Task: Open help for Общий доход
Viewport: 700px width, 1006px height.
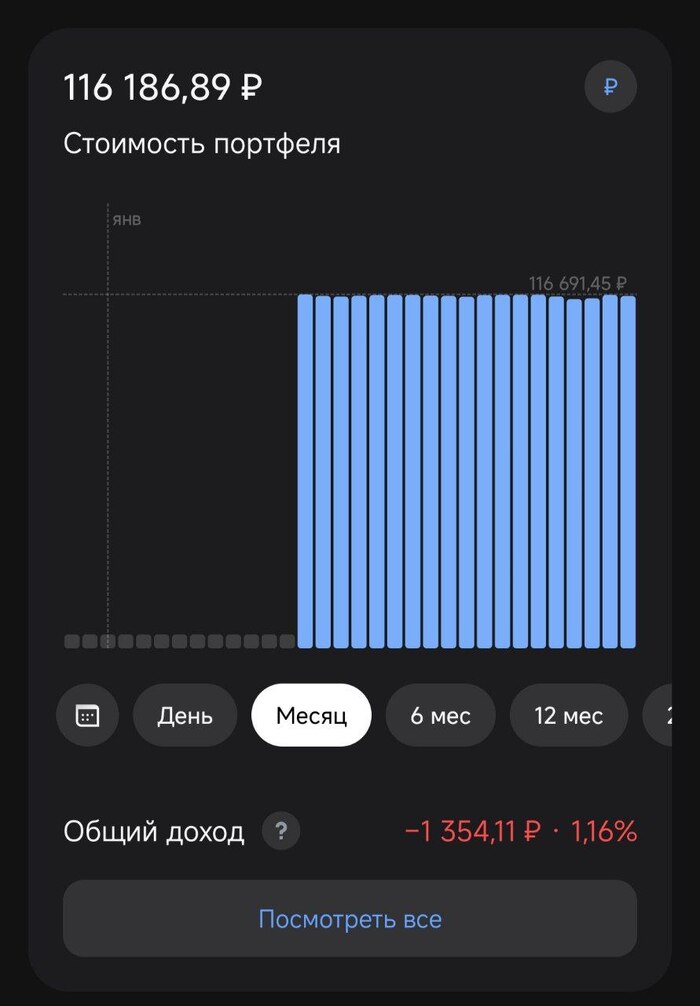Action: pyautogui.click(x=281, y=831)
